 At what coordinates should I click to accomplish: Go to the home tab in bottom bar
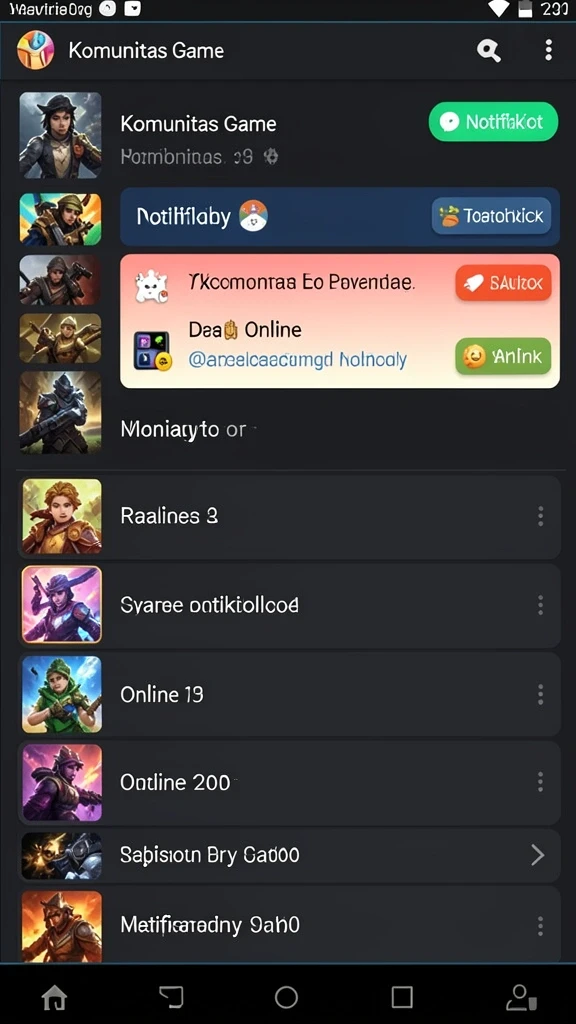click(54, 997)
